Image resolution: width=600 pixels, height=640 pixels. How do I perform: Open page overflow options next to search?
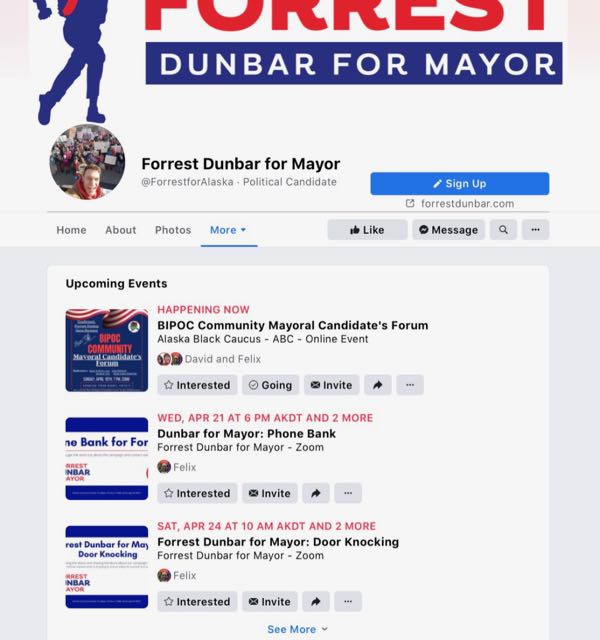pyautogui.click(x=535, y=230)
